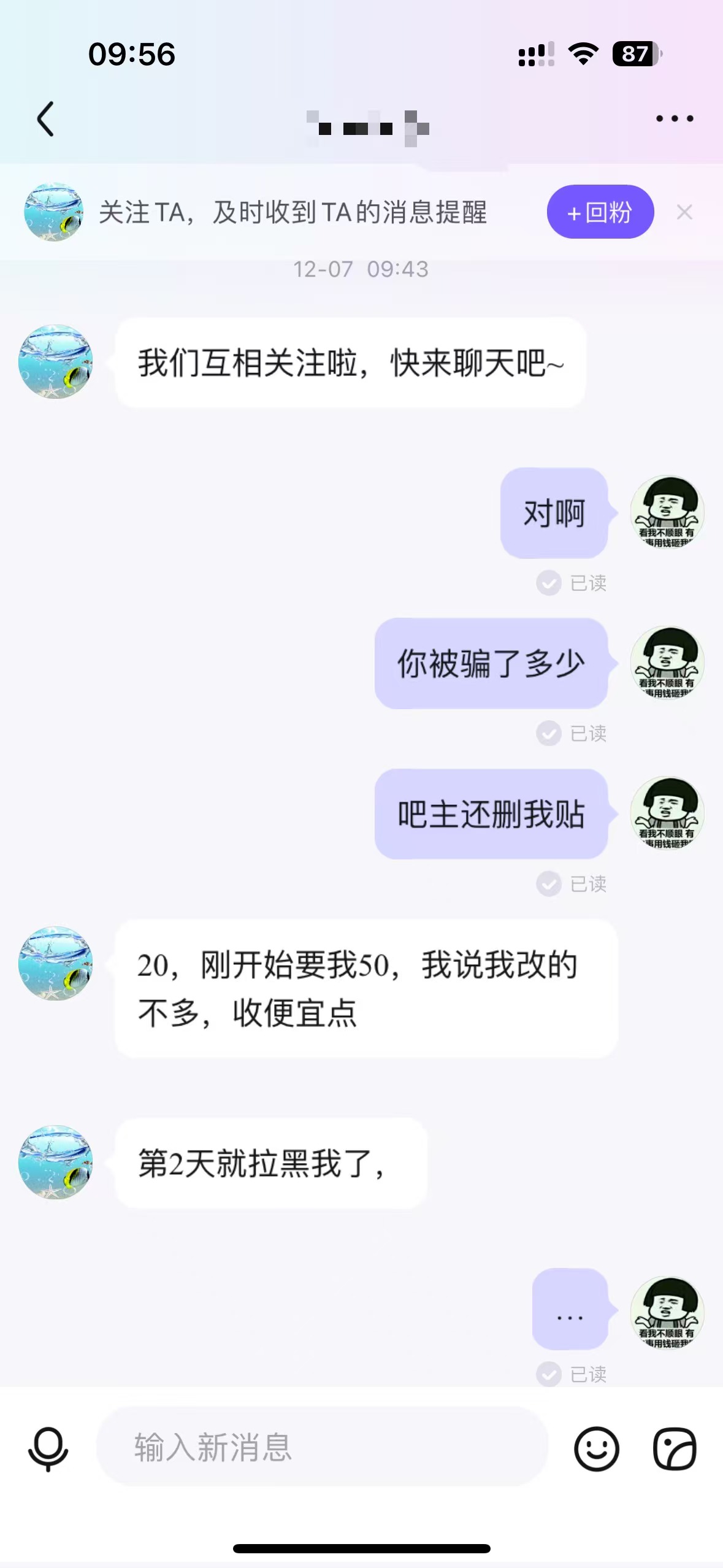The width and height of the screenshot is (723, 1568).
Task: Activate the voice input microphone
Action: (48, 1448)
